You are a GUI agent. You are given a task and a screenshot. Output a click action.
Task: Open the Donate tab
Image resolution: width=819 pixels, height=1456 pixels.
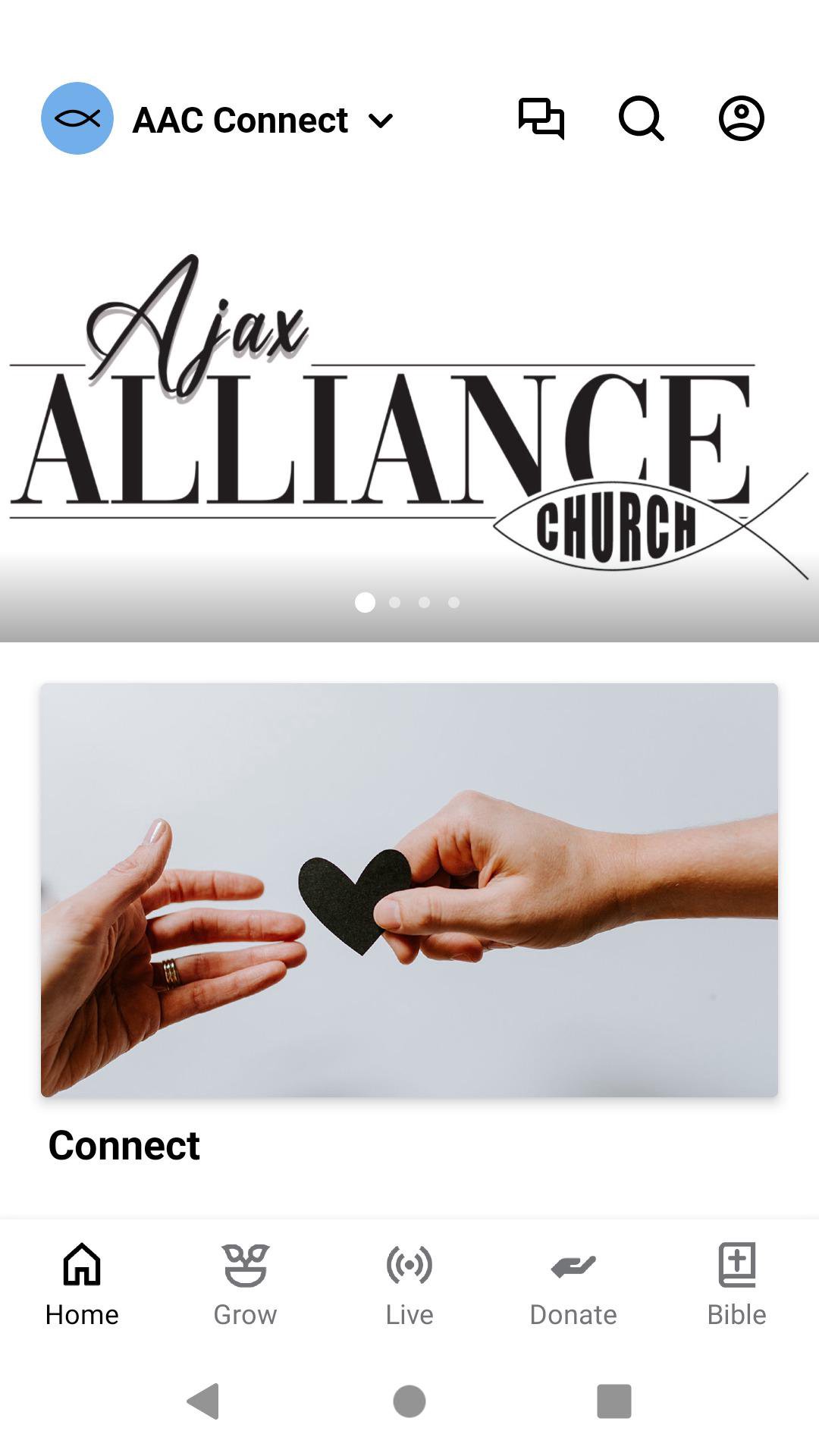tap(573, 1285)
